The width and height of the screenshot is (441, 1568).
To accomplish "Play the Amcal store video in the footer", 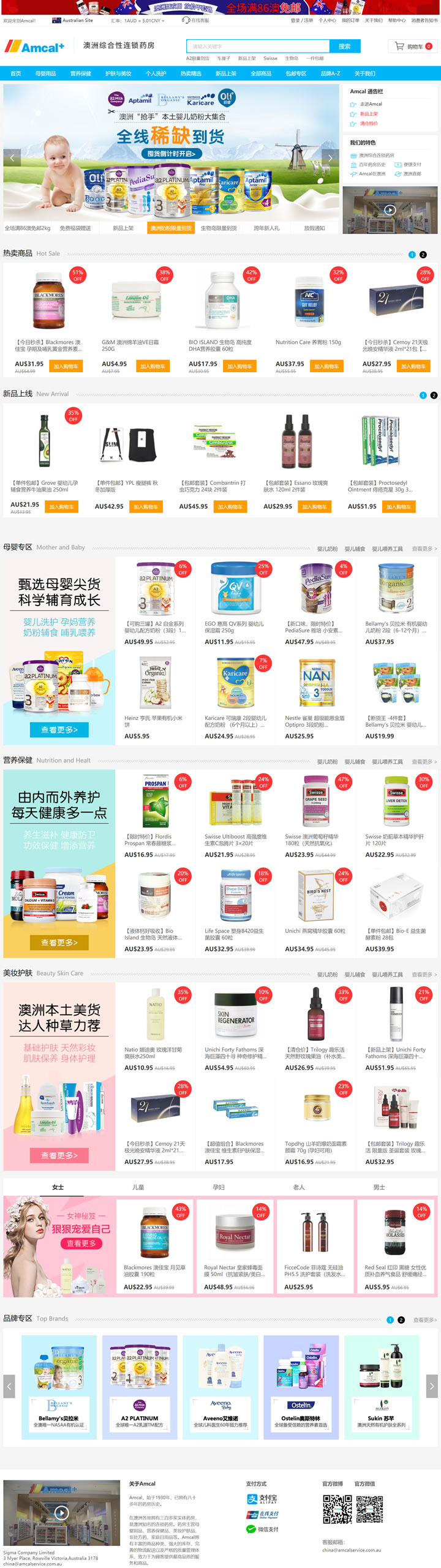I will pyautogui.click(x=61, y=1514).
